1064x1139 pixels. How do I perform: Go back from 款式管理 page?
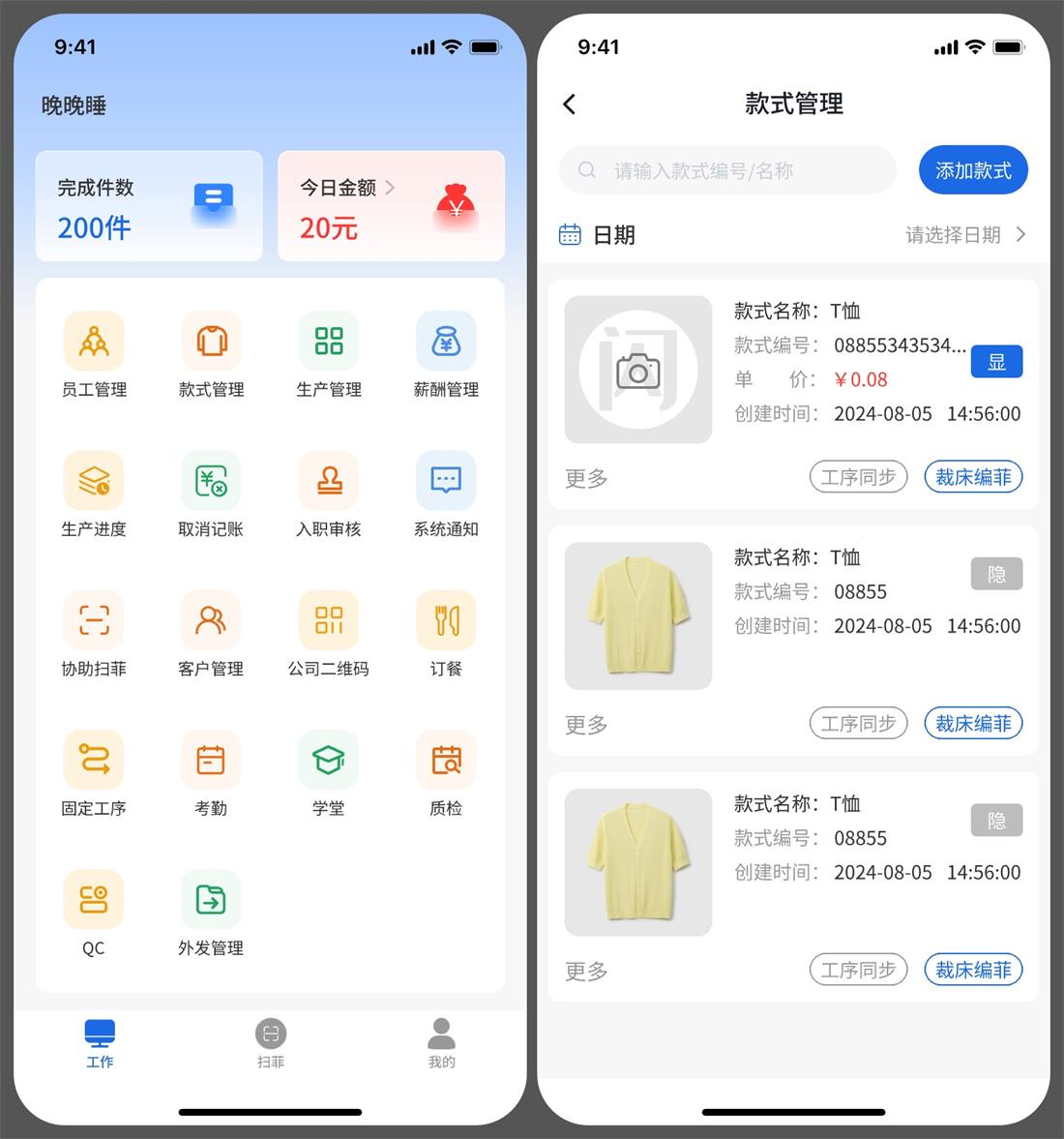point(570,105)
